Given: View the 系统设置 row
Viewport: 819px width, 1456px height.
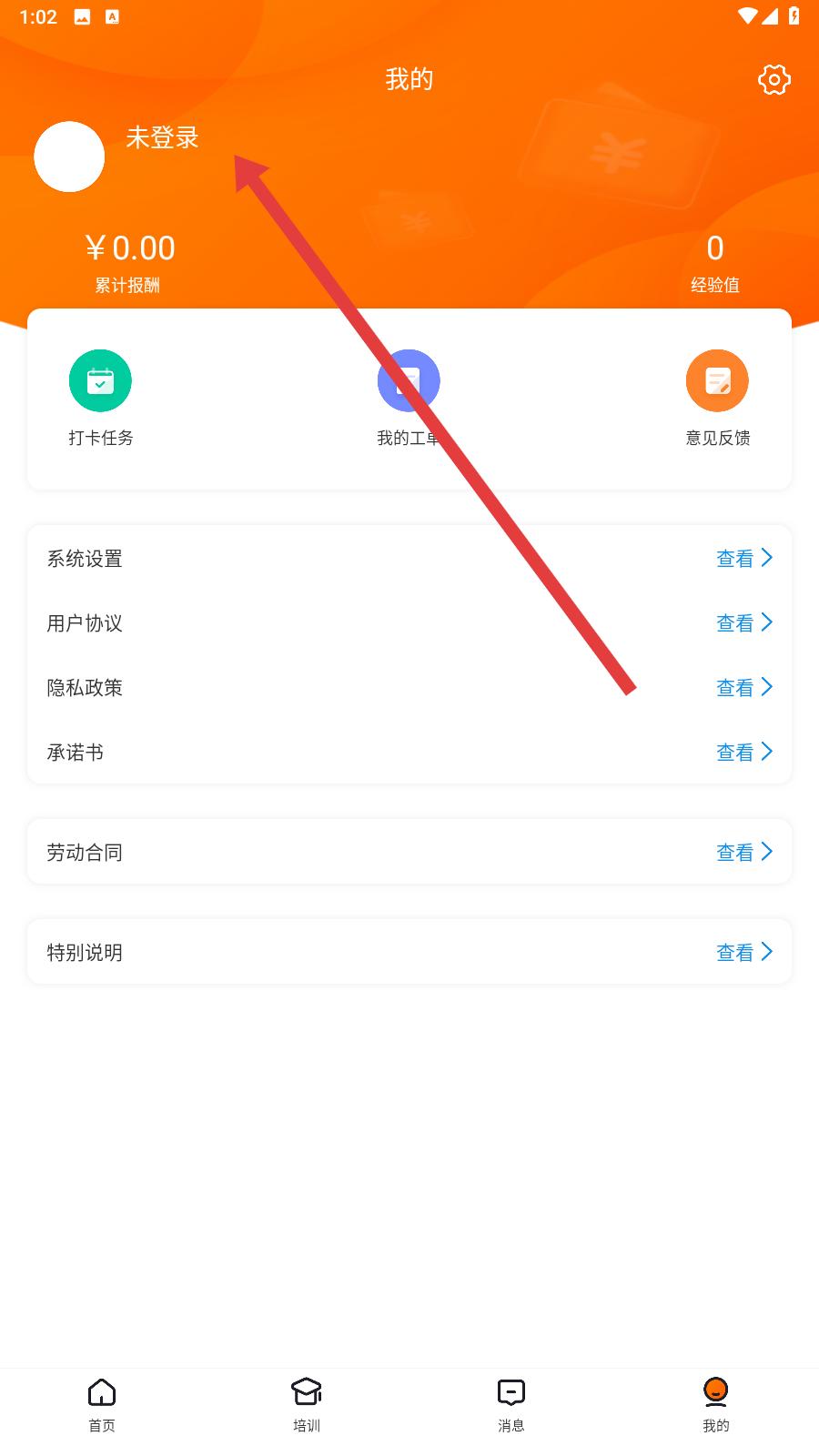Looking at the screenshot, I should pyautogui.click(x=409, y=558).
